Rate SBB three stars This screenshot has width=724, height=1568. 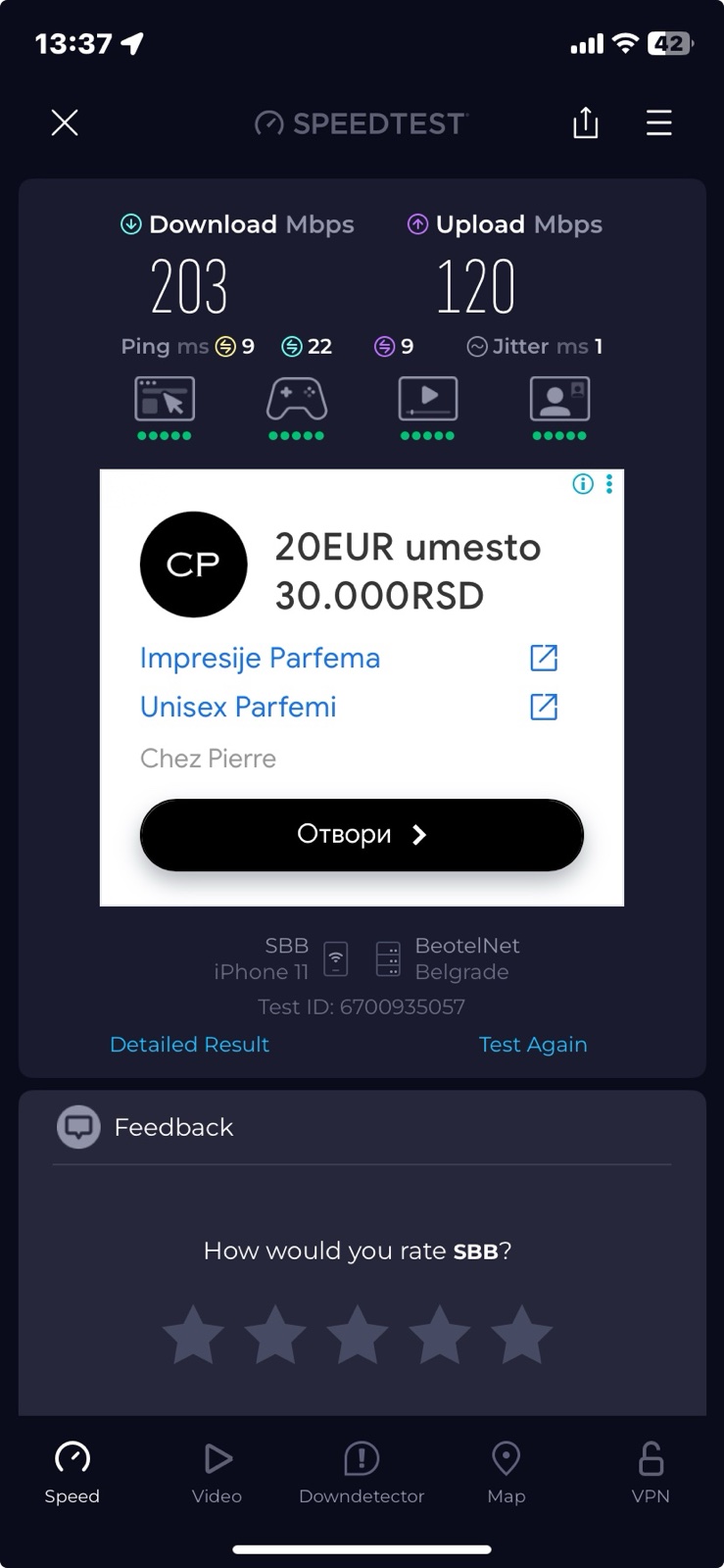[x=357, y=1335]
